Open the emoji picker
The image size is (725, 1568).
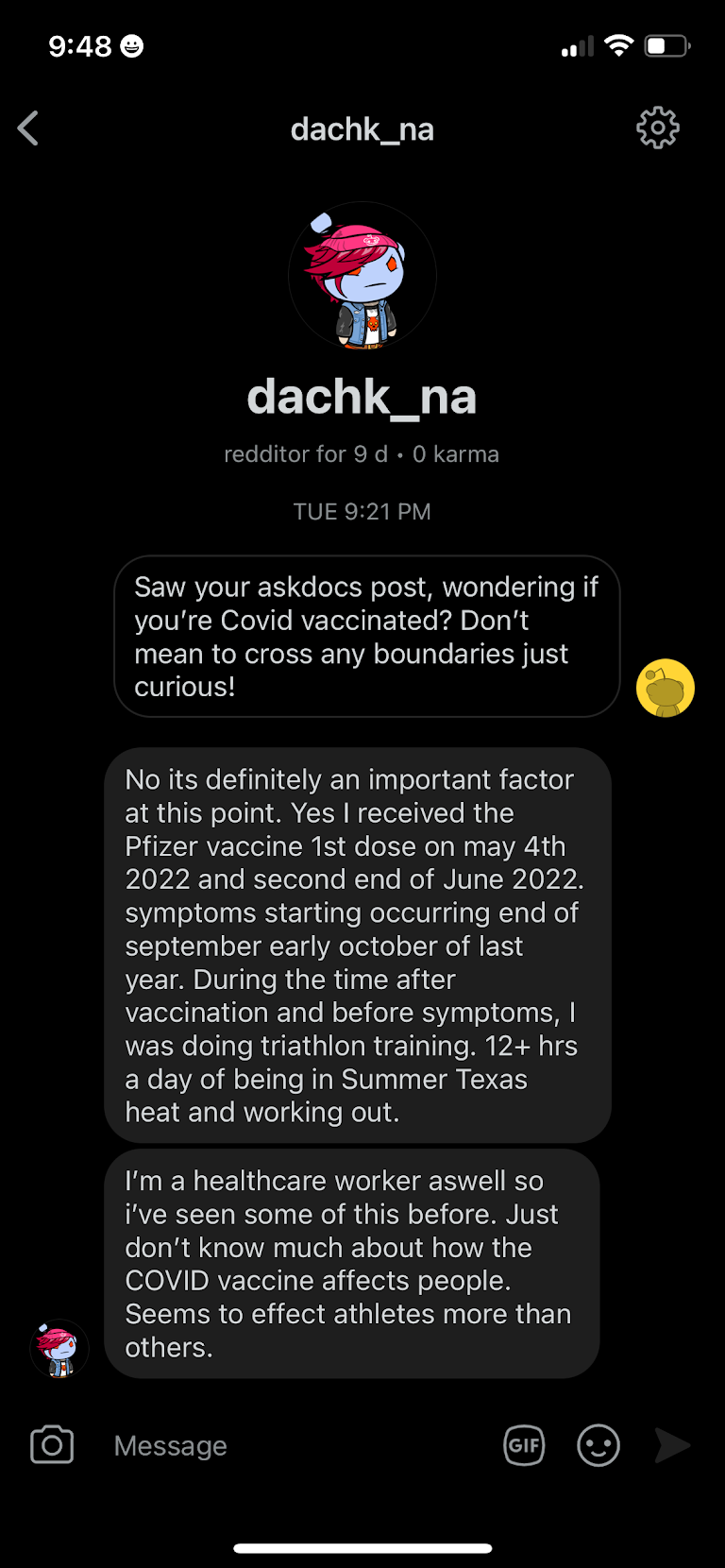(599, 1445)
